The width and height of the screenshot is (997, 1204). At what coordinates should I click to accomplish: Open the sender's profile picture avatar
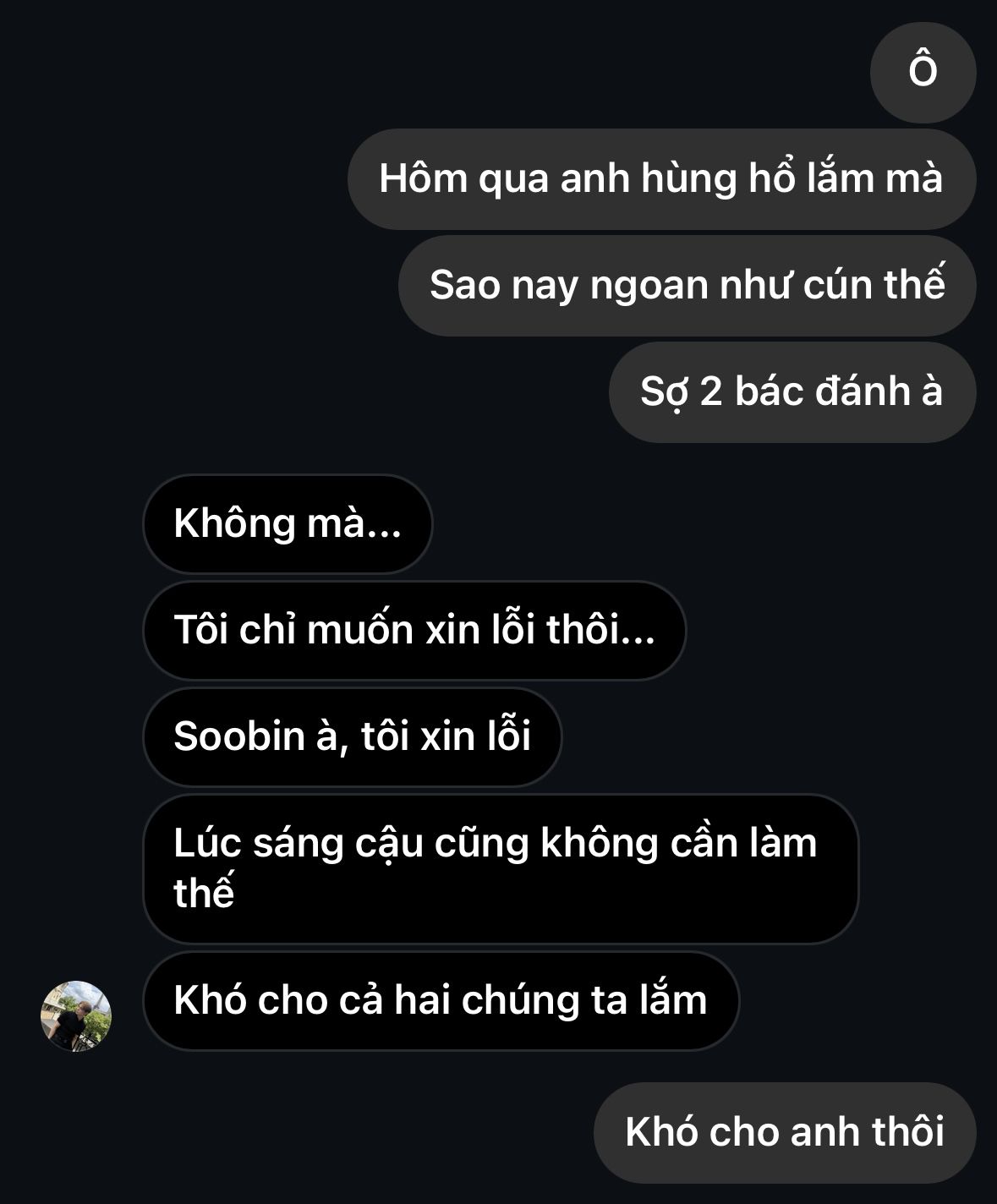(76, 1015)
